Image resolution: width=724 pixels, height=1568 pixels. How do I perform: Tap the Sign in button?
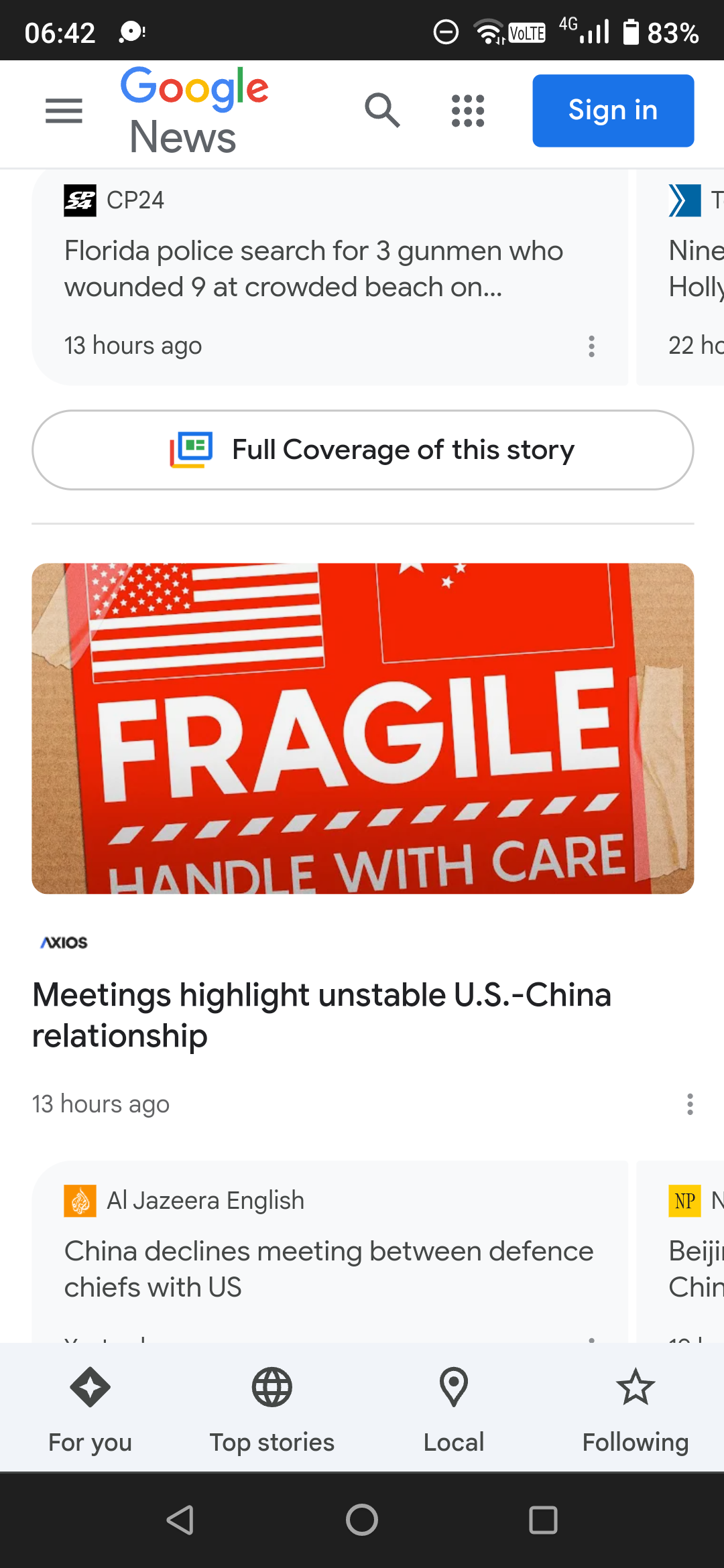pyautogui.click(x=613, y=111)
